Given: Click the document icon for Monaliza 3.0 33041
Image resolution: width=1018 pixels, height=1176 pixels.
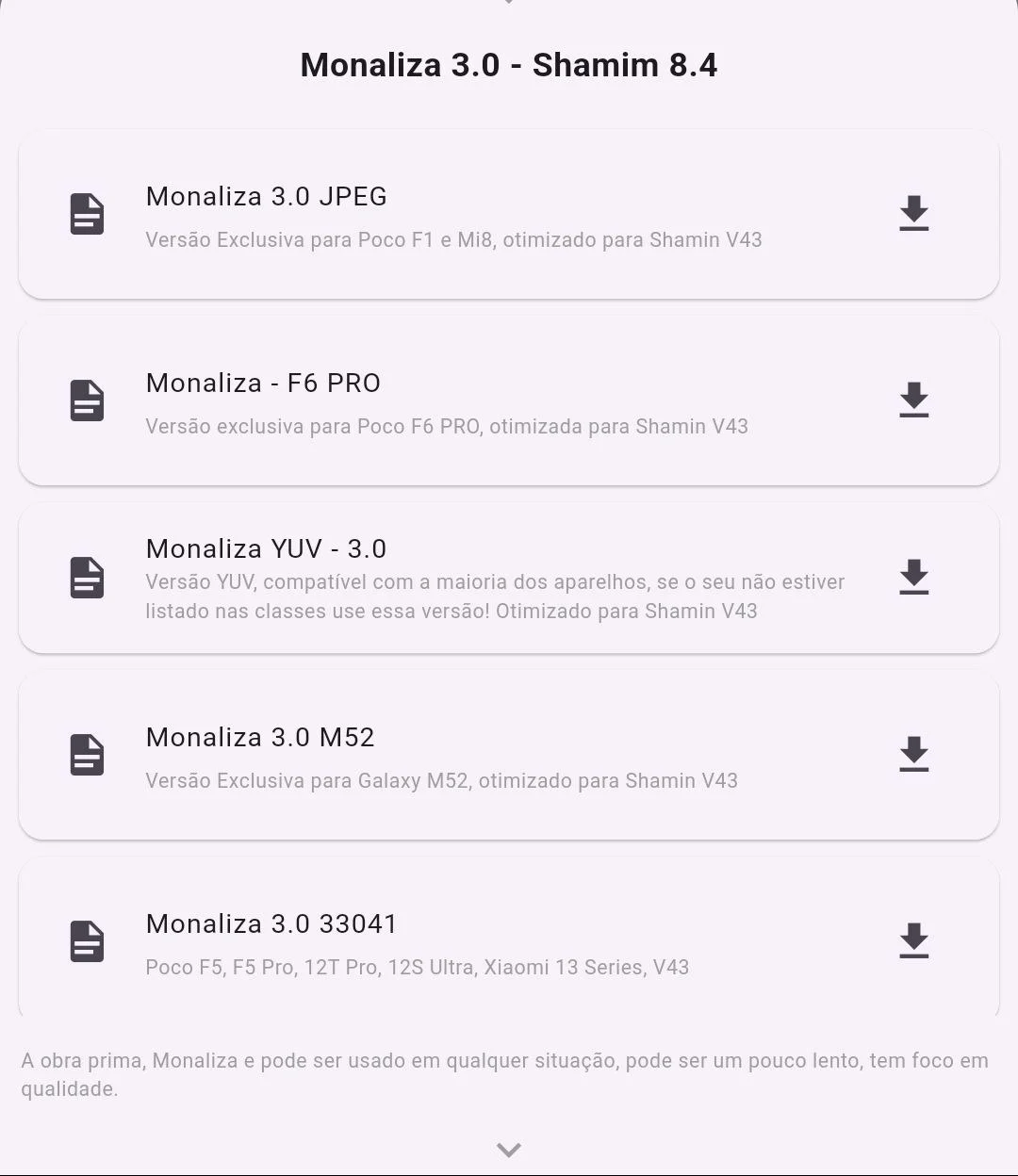Looking at the screenshot, I should (86, 941).
